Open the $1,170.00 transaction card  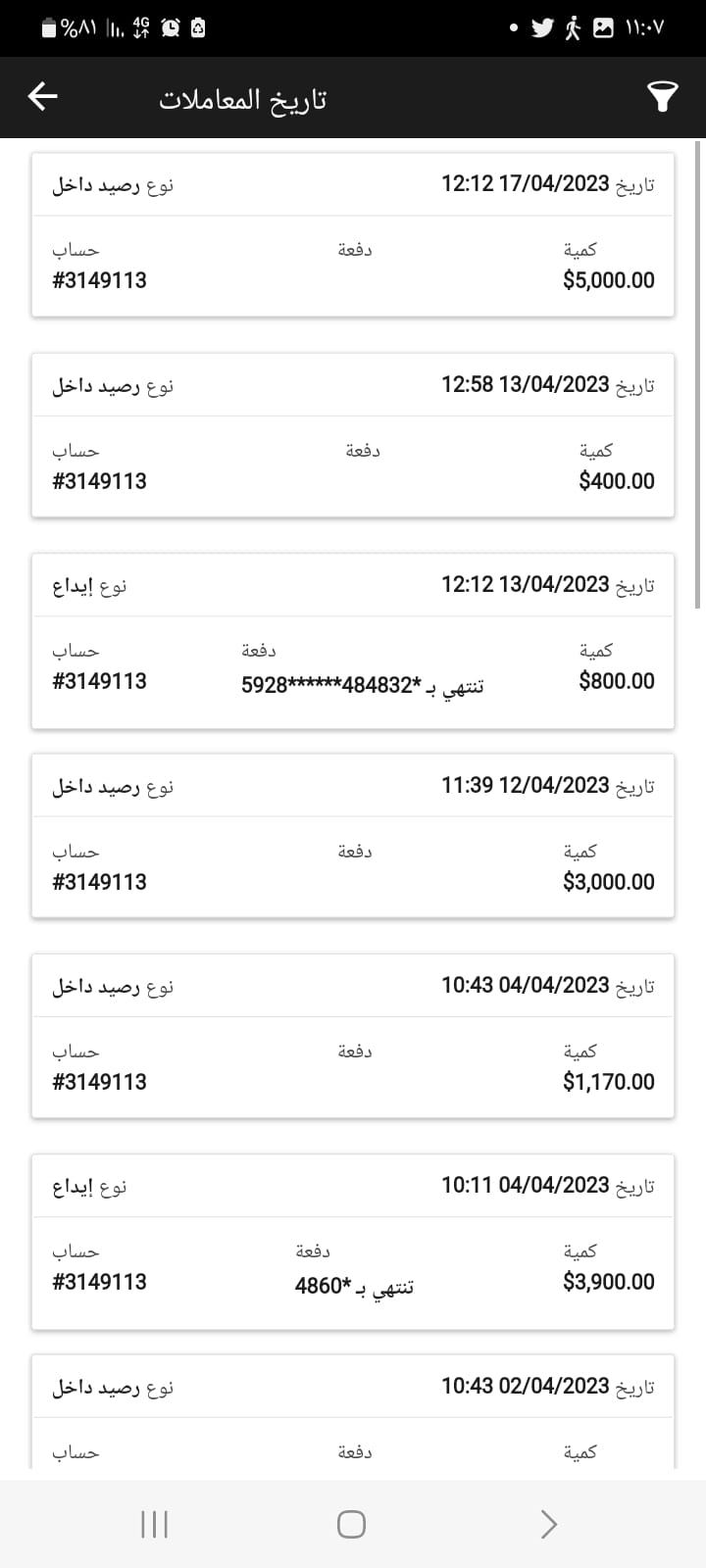353,1036
